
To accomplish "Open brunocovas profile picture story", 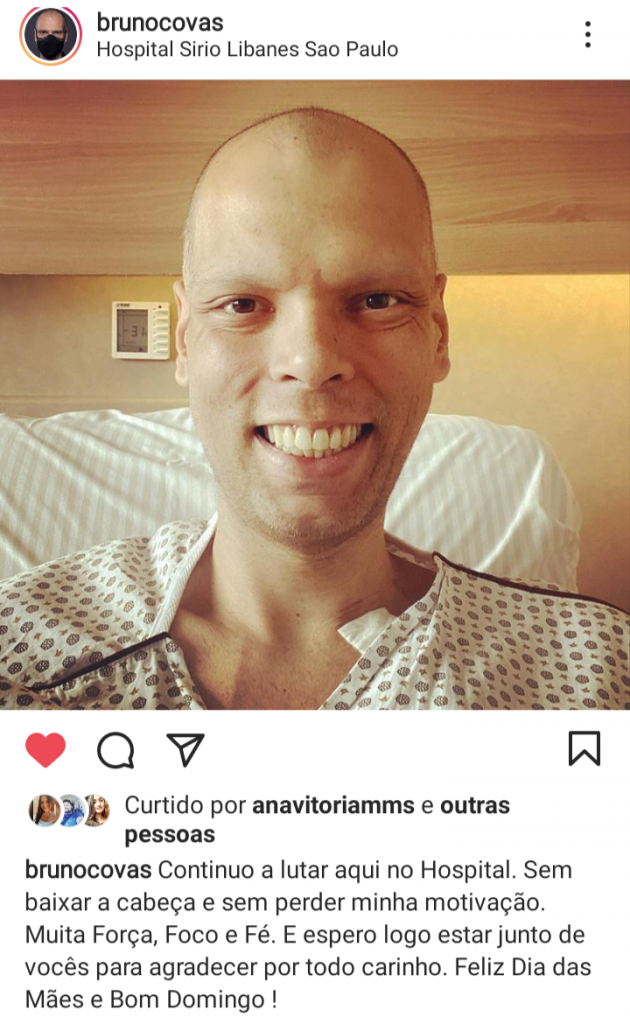I will click(x=50, y=36).
